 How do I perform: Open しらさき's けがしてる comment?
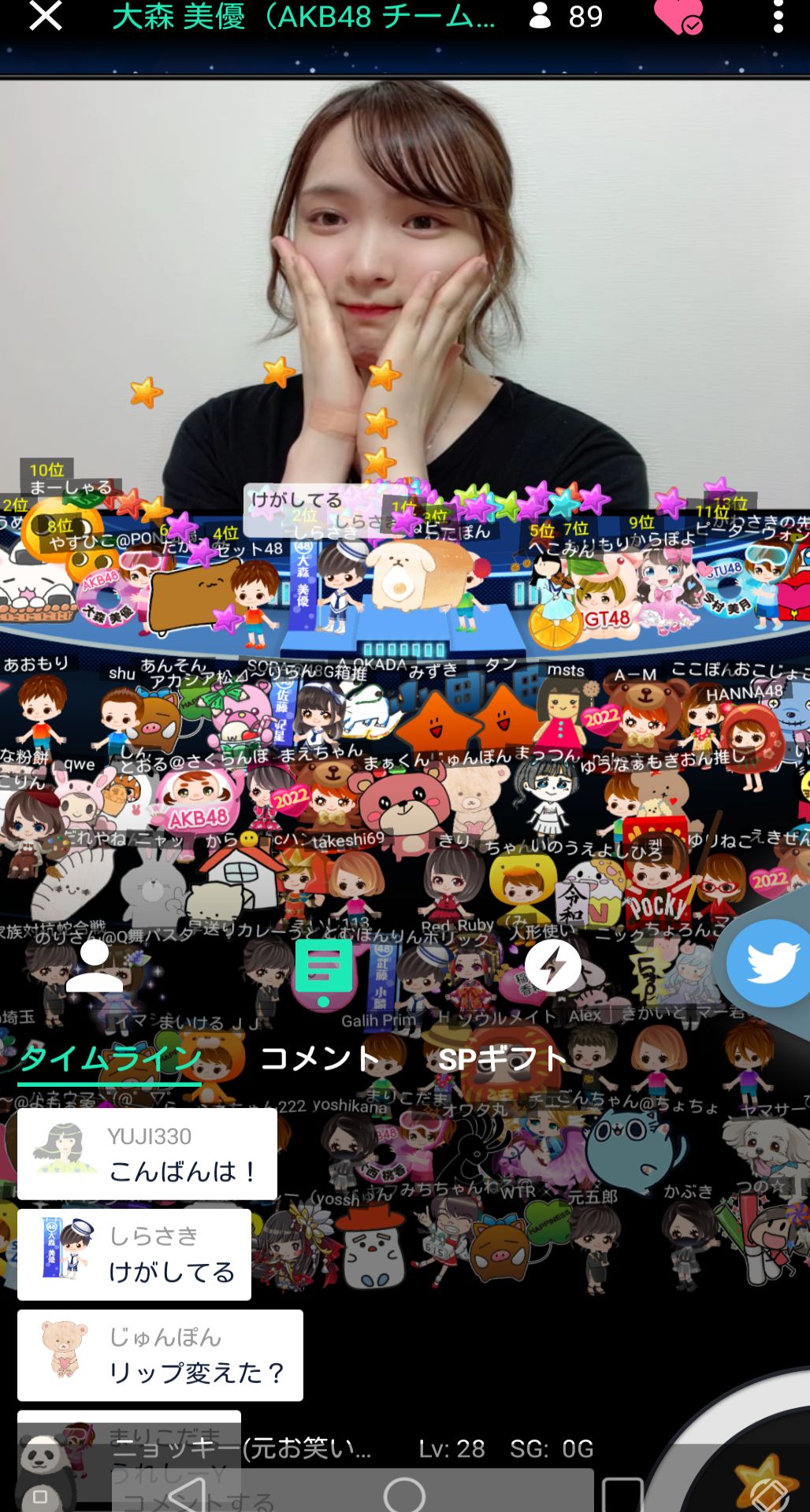[135, 1255]
